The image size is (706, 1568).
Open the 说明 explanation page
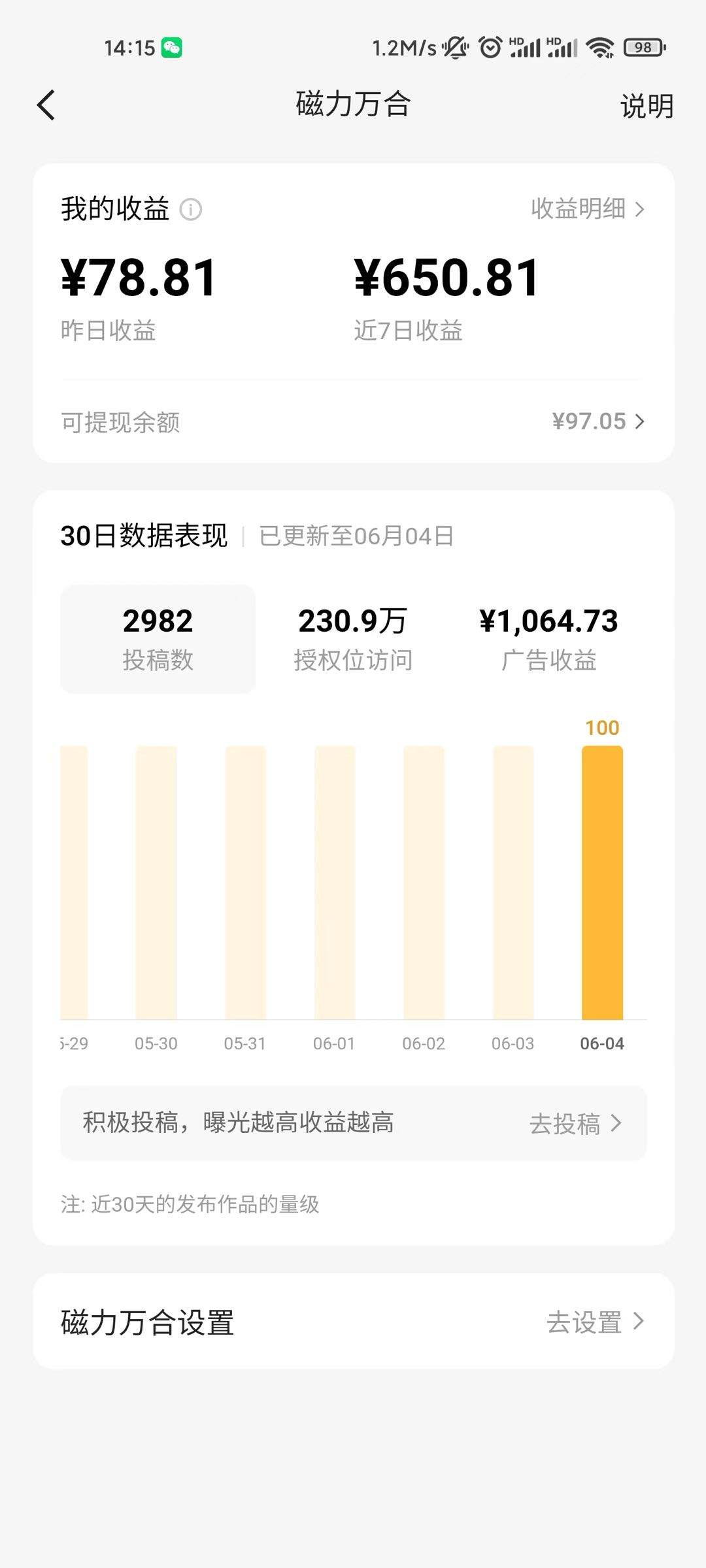pyautogui.click(x=646, y=106)
